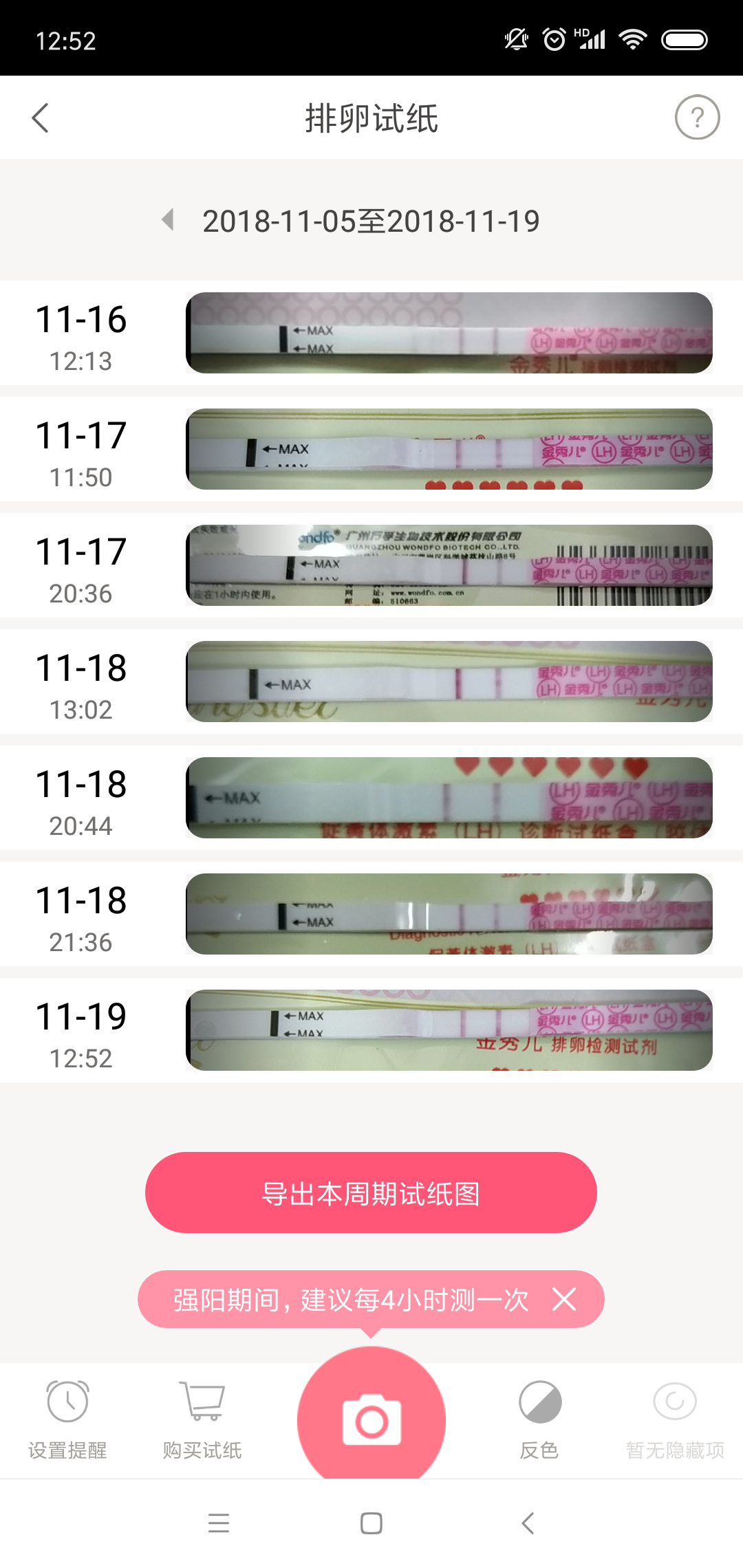Image resolution: width=743 pixels, height=1568 pixels.
Task: Select the 排卵试纸 page title
Action: click(x=371, y=118)
